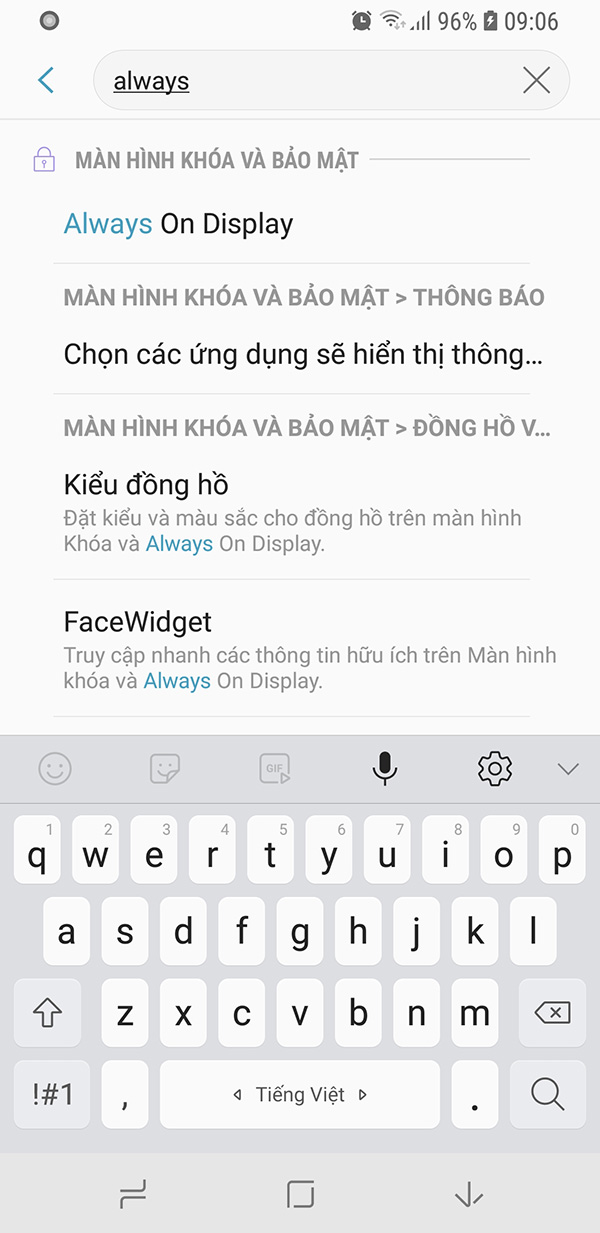The width and height of the screenshot is (600, 1233).
Task: Open Kiểu đồng hồ setting
Action: pos(147,485)
